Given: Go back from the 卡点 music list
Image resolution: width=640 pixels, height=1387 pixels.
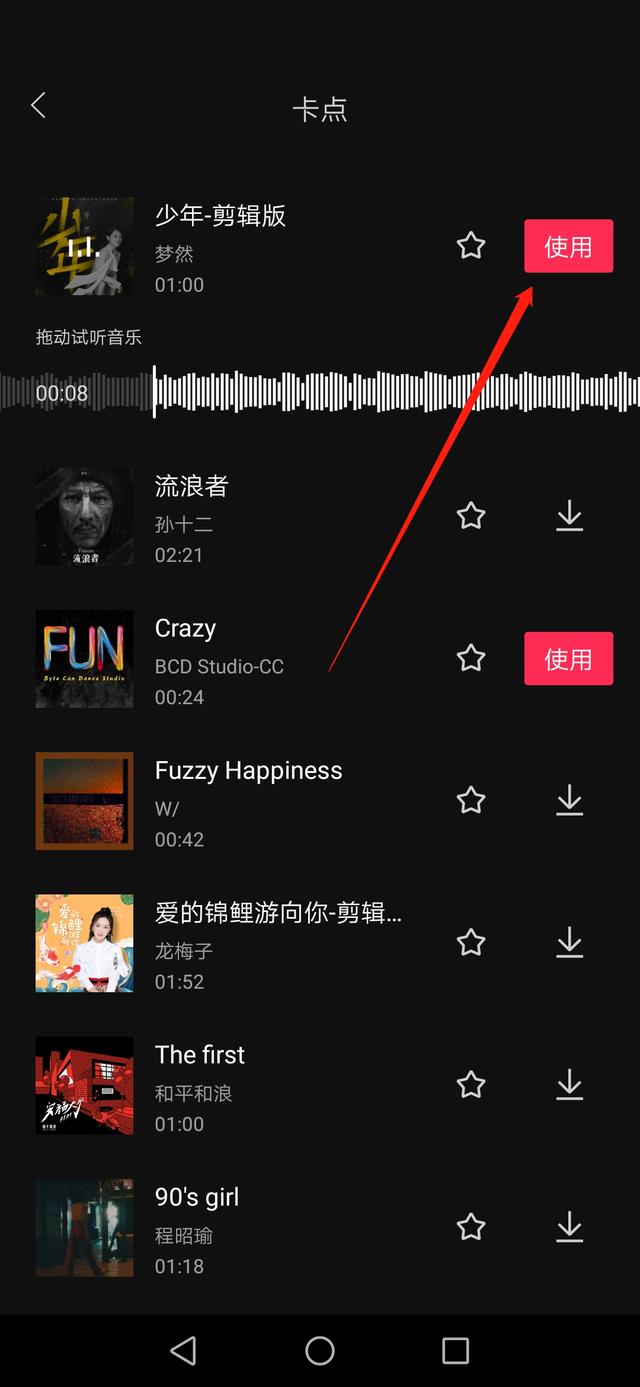Looking at the screenshot, I should click(x=38, y=106).
